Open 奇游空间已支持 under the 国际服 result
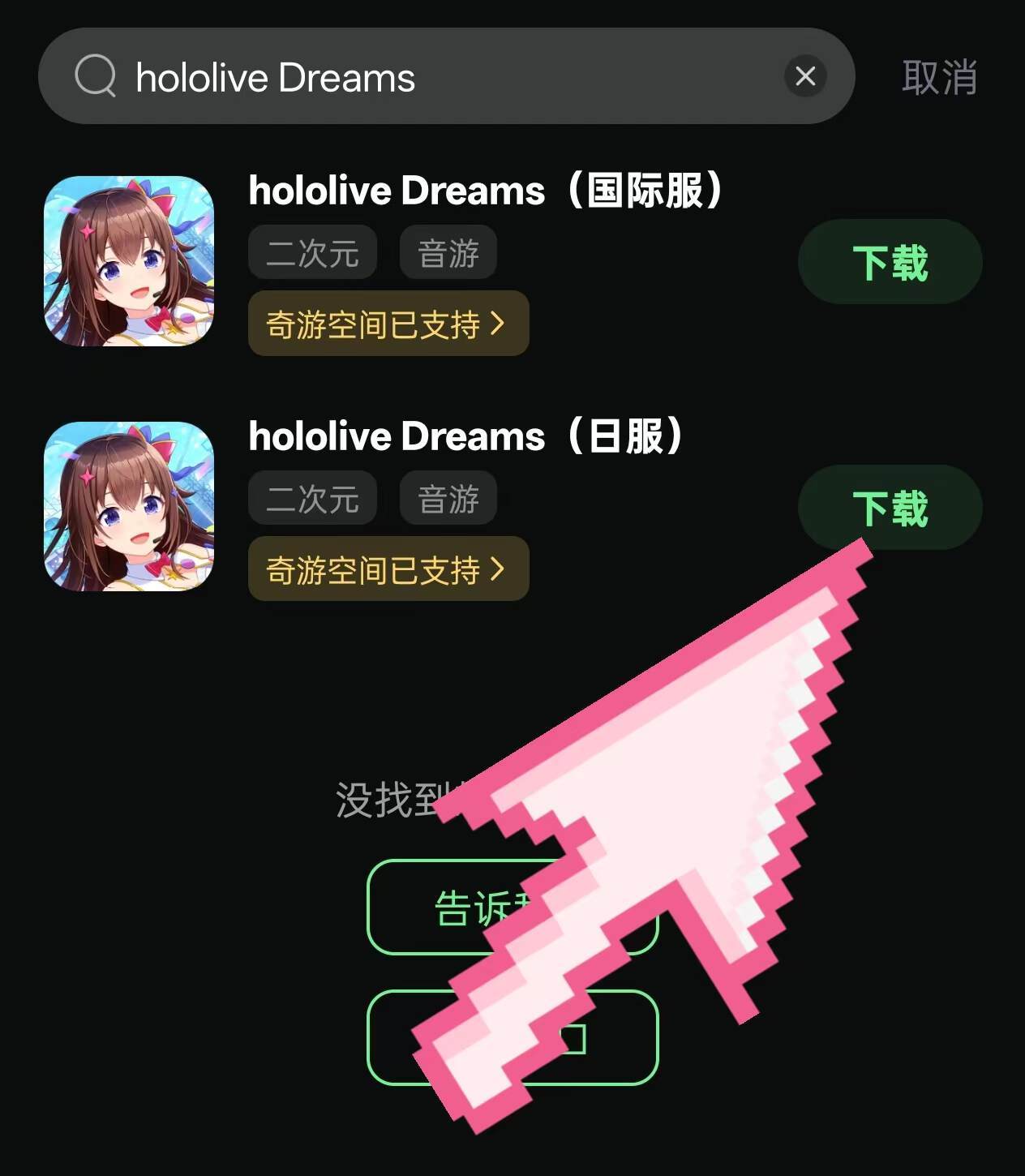 388,324
